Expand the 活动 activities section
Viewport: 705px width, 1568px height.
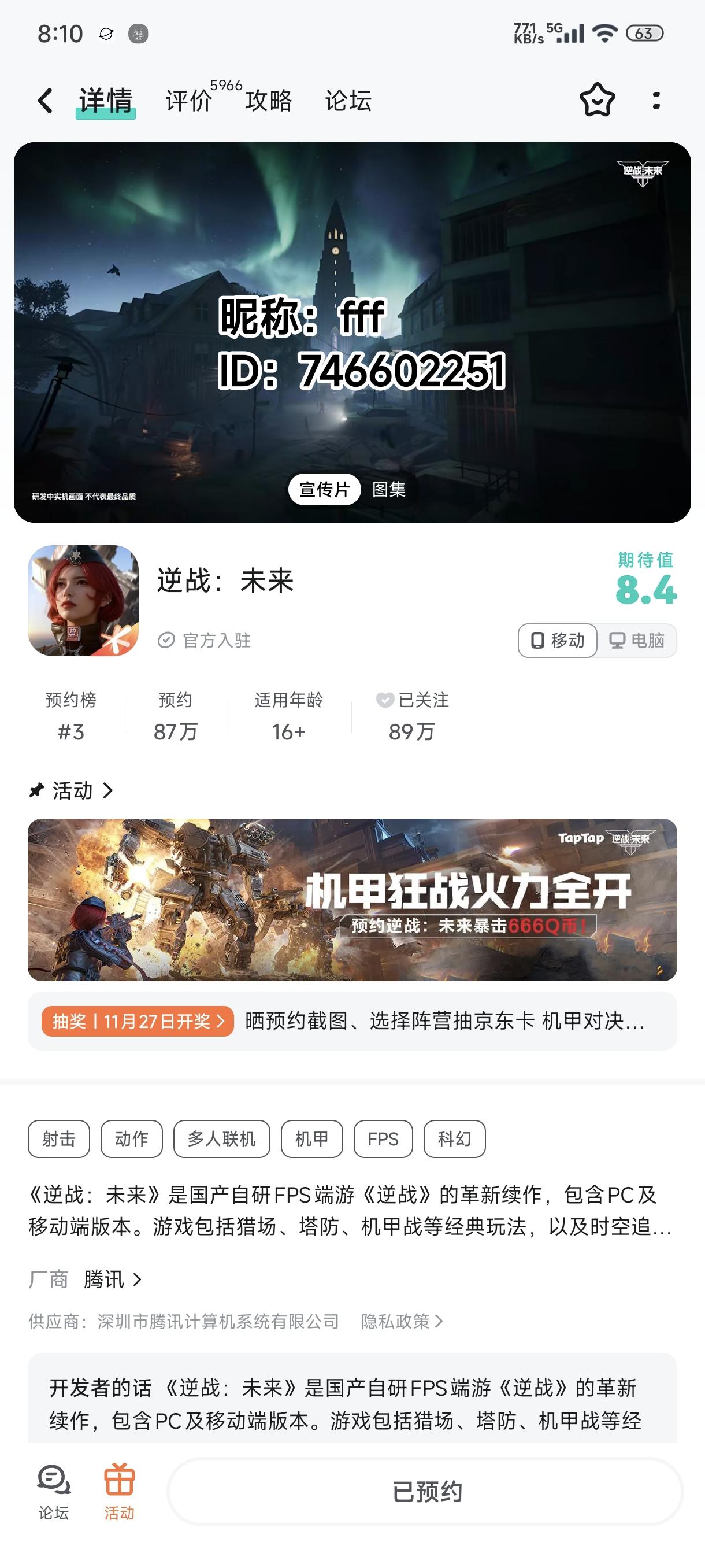[72, 791]
